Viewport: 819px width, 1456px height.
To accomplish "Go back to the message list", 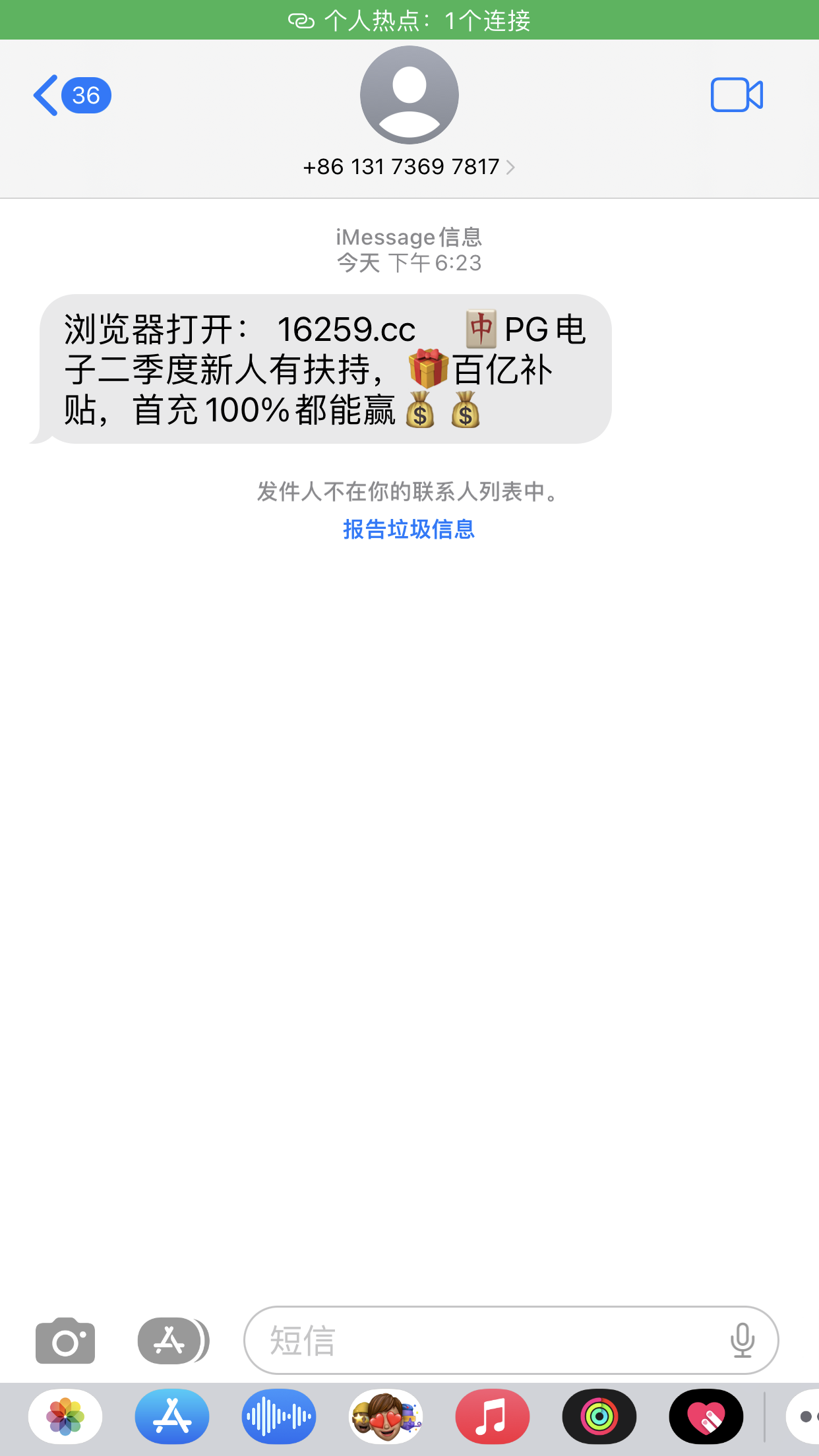I will point(71,96).
